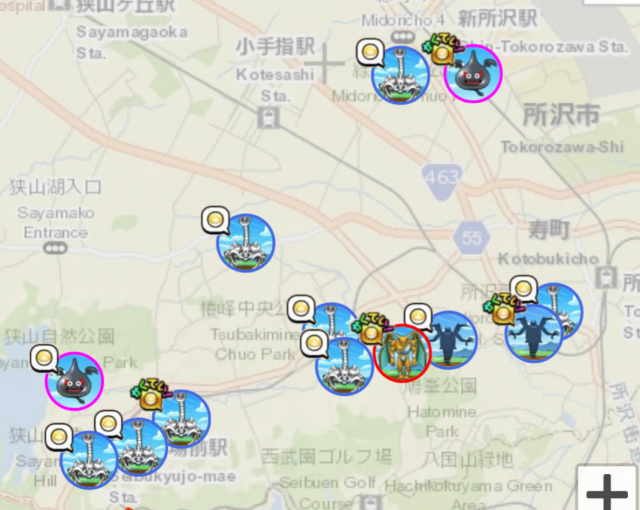Open the slime marker by Sayama Nature Park

74,382
